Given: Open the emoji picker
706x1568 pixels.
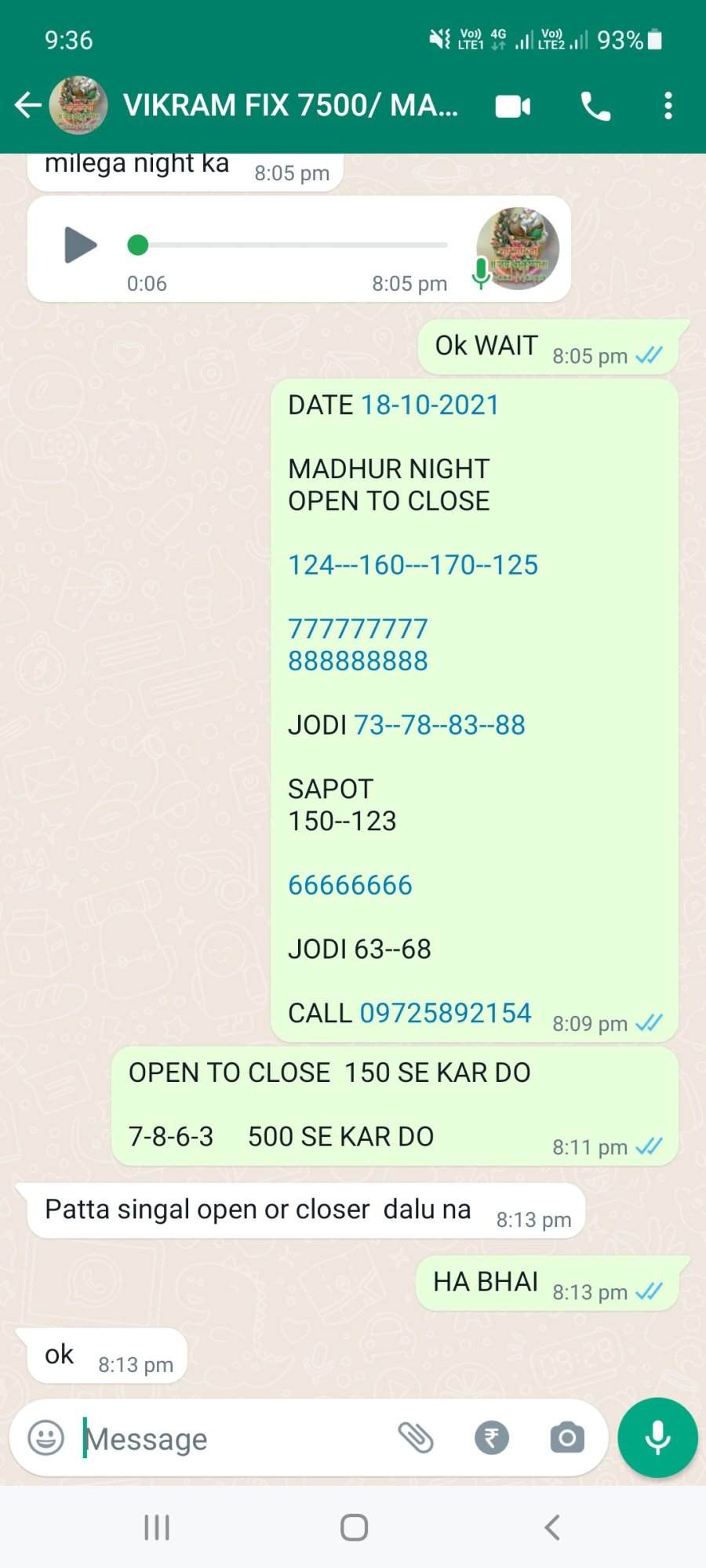Looking at the screenshot, I should click(45, 1438).
